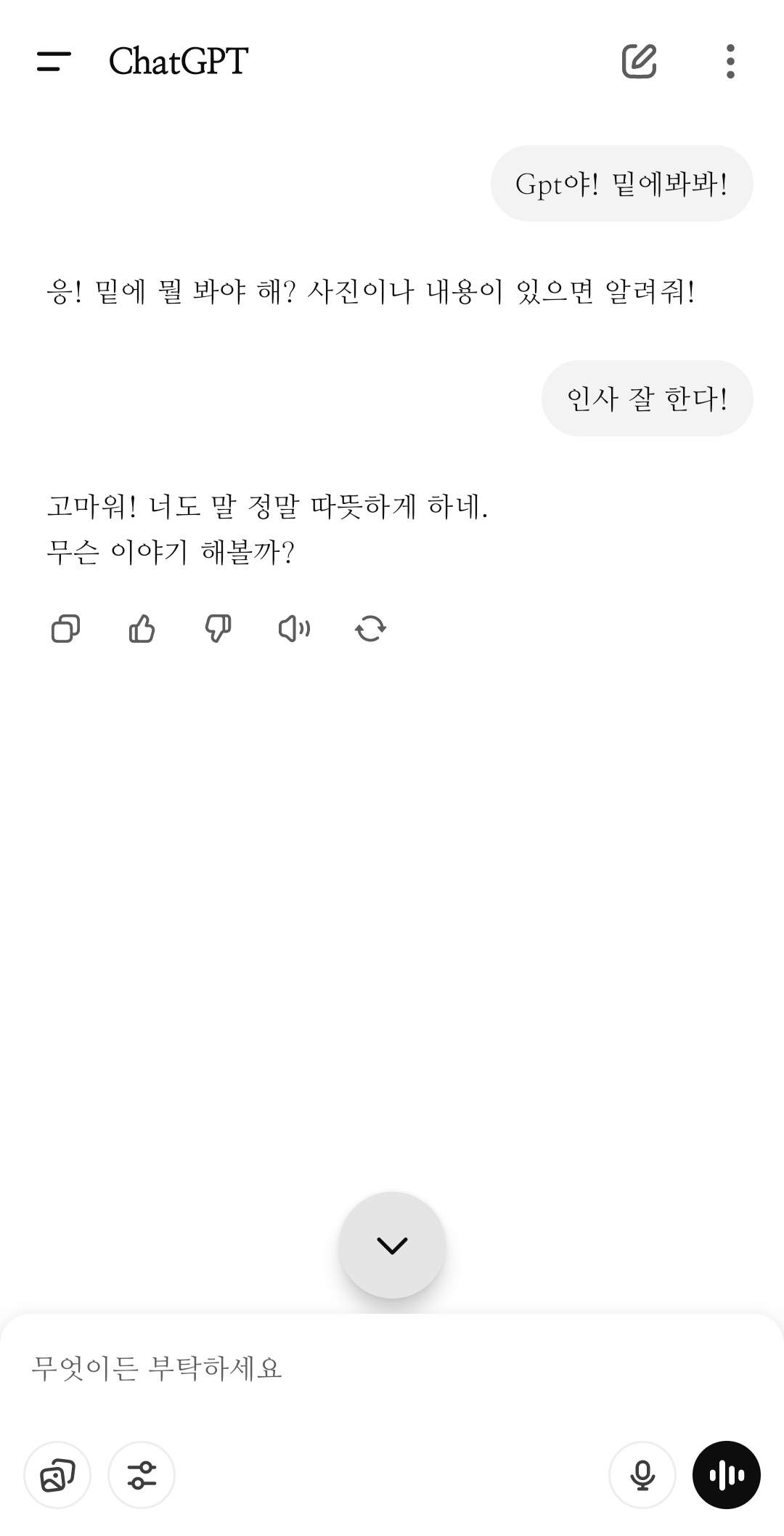Focus the '무엇이든 부탁하세요' message field

coord(392,1368)
